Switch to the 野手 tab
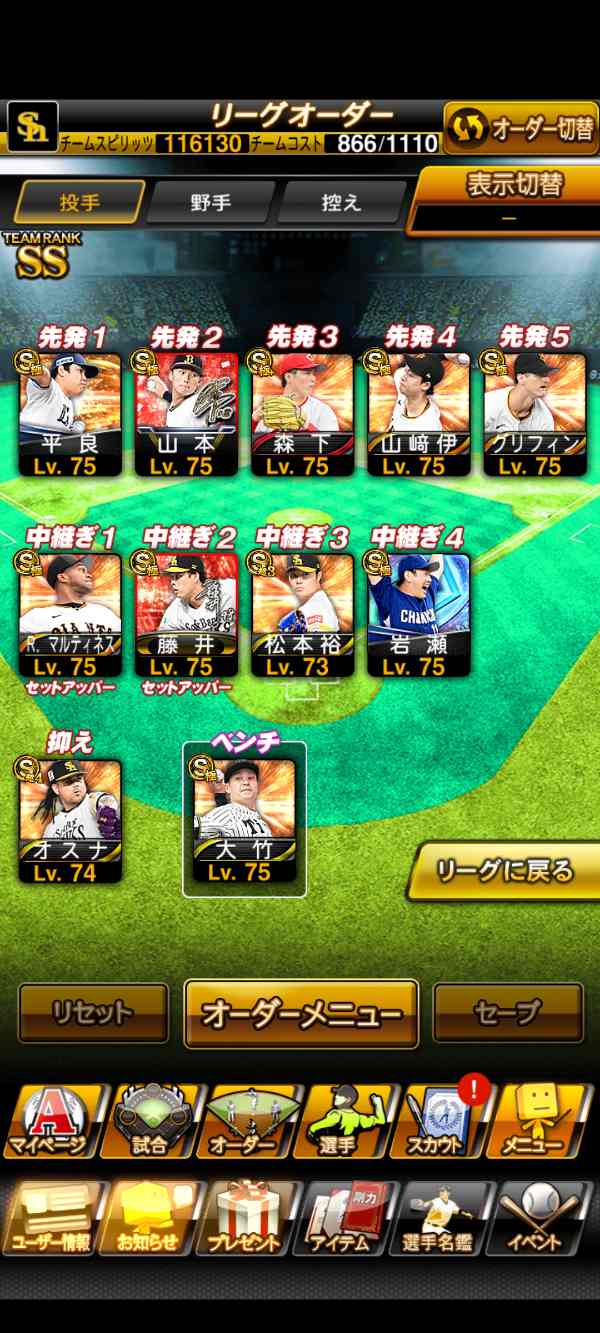This screenshot has width=600, height=1333. pos(211,202)
